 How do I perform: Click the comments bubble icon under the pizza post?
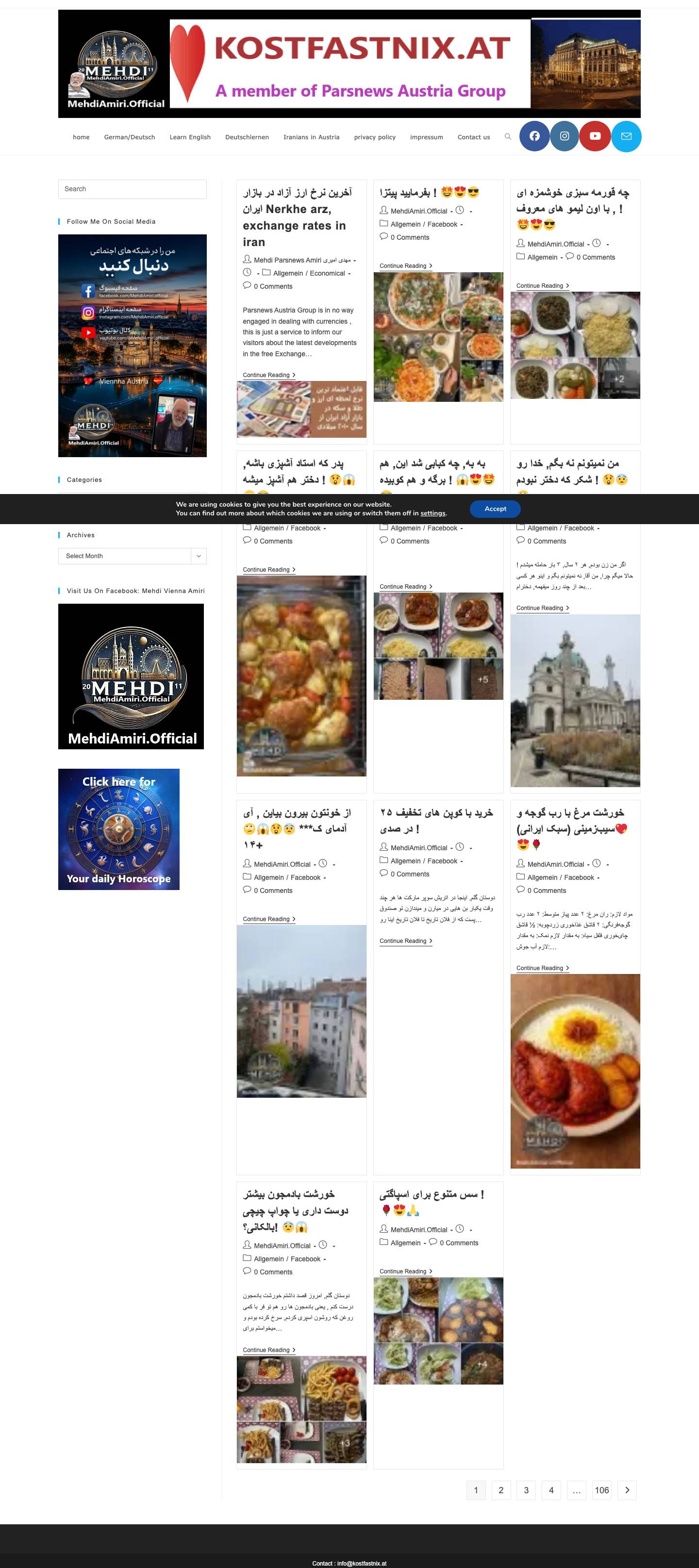coord(383,237)
